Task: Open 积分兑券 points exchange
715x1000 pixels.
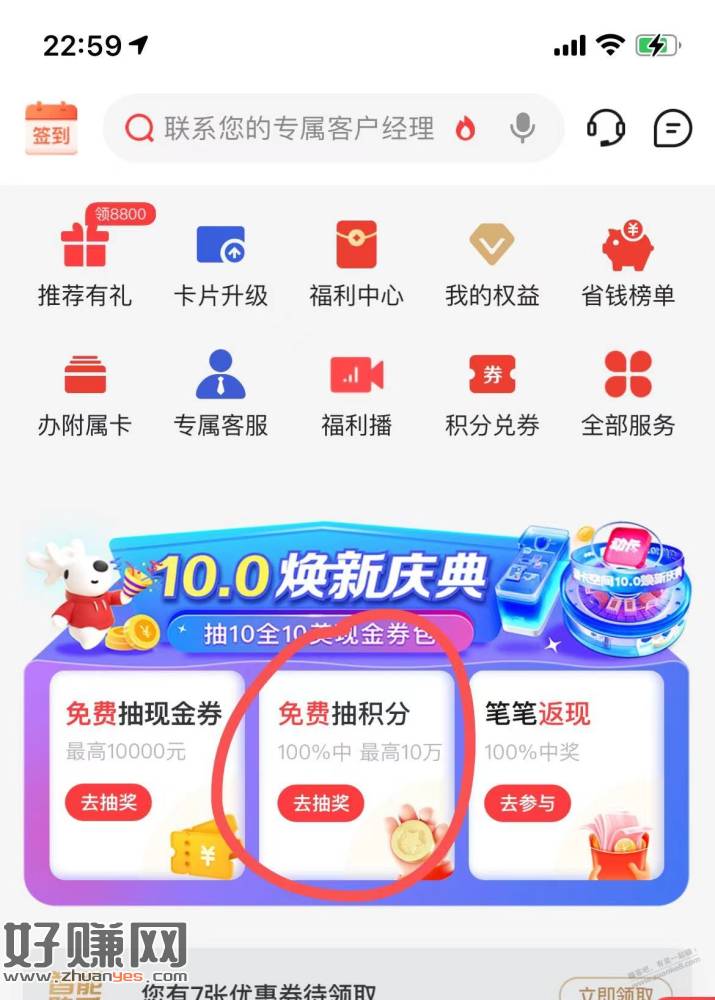Action: (x=492, y=394)
